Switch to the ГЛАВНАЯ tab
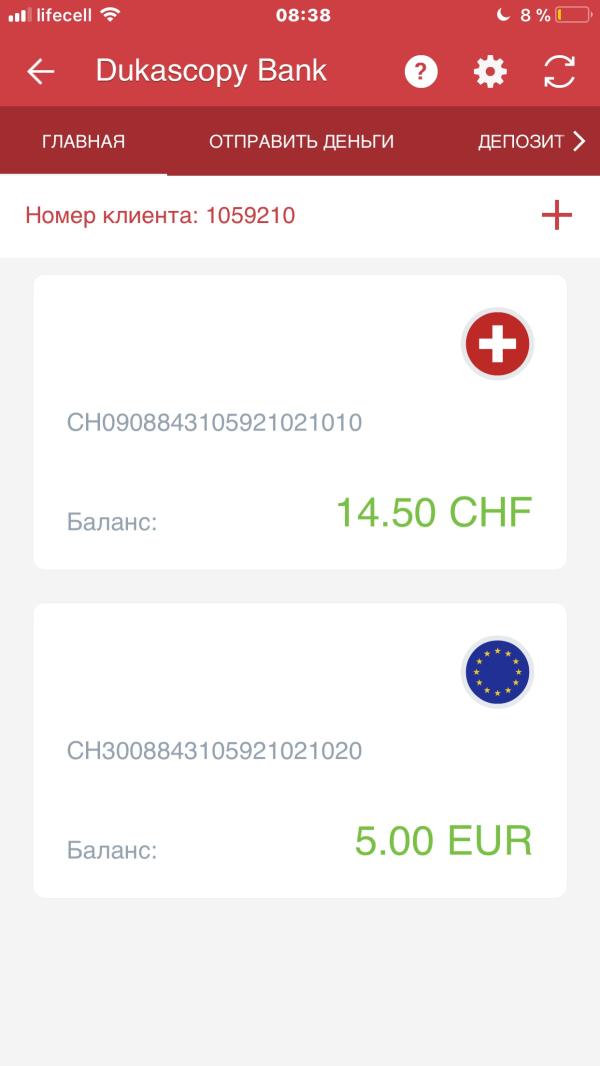 pyautogui.click(x=83, y=141)
